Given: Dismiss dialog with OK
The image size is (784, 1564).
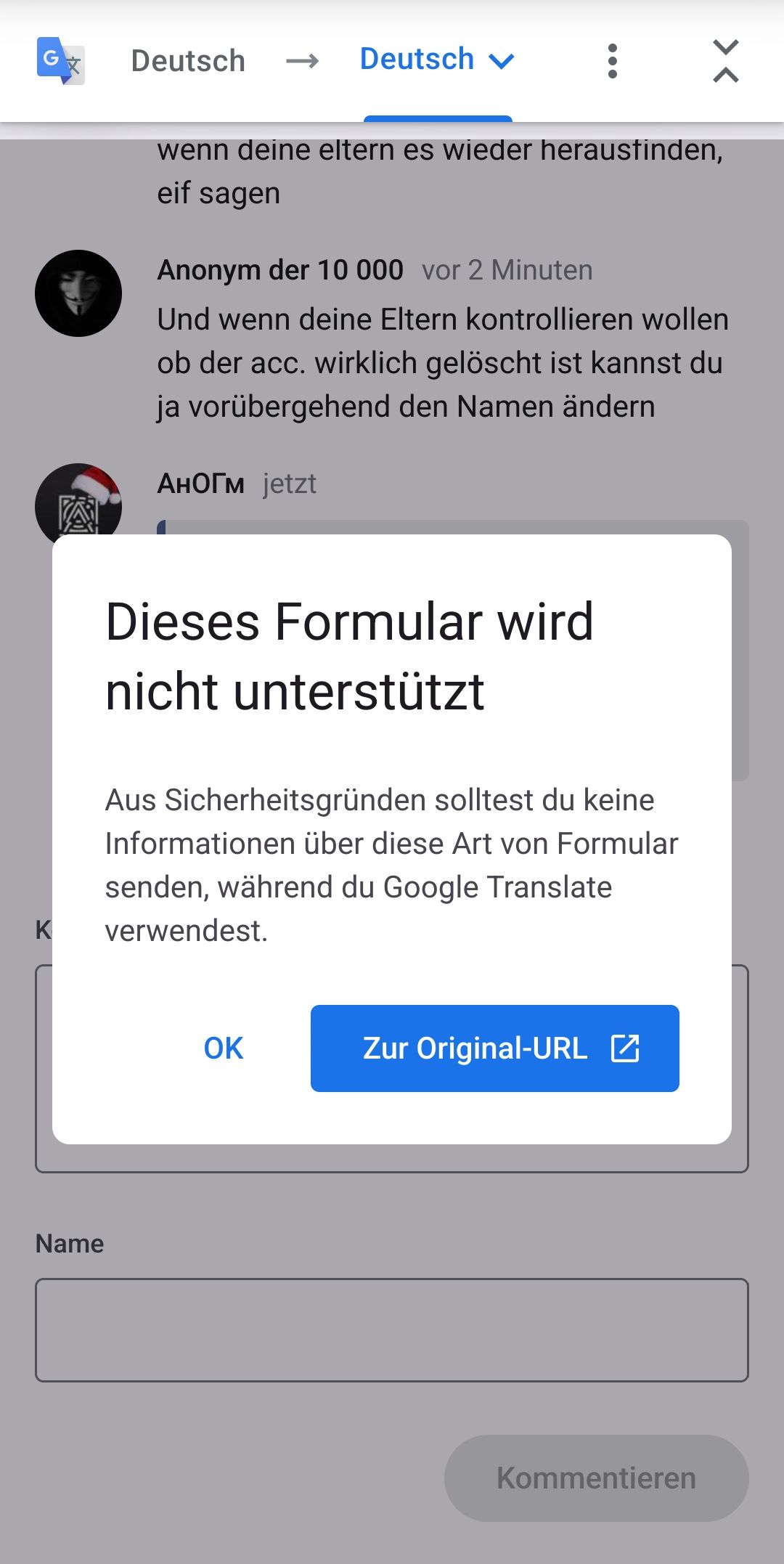Looking at the screenshot, I should [224, 1048].
